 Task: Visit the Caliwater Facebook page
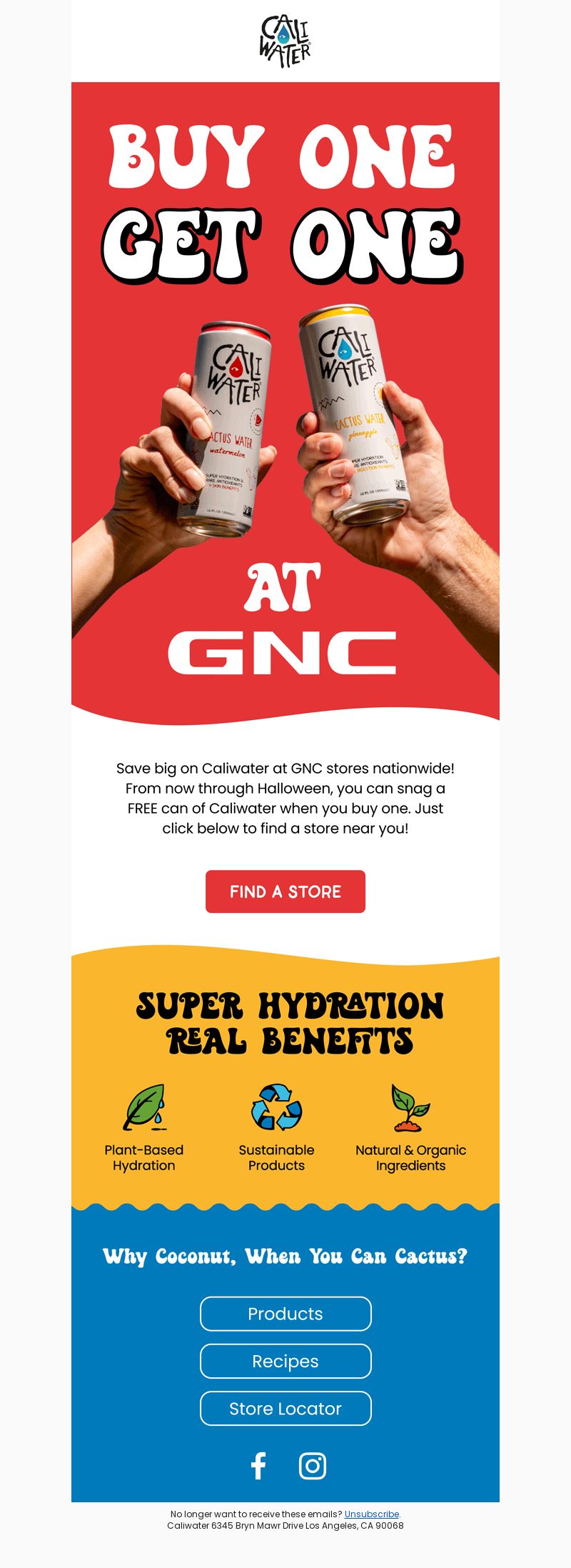tap(258, 1466)
